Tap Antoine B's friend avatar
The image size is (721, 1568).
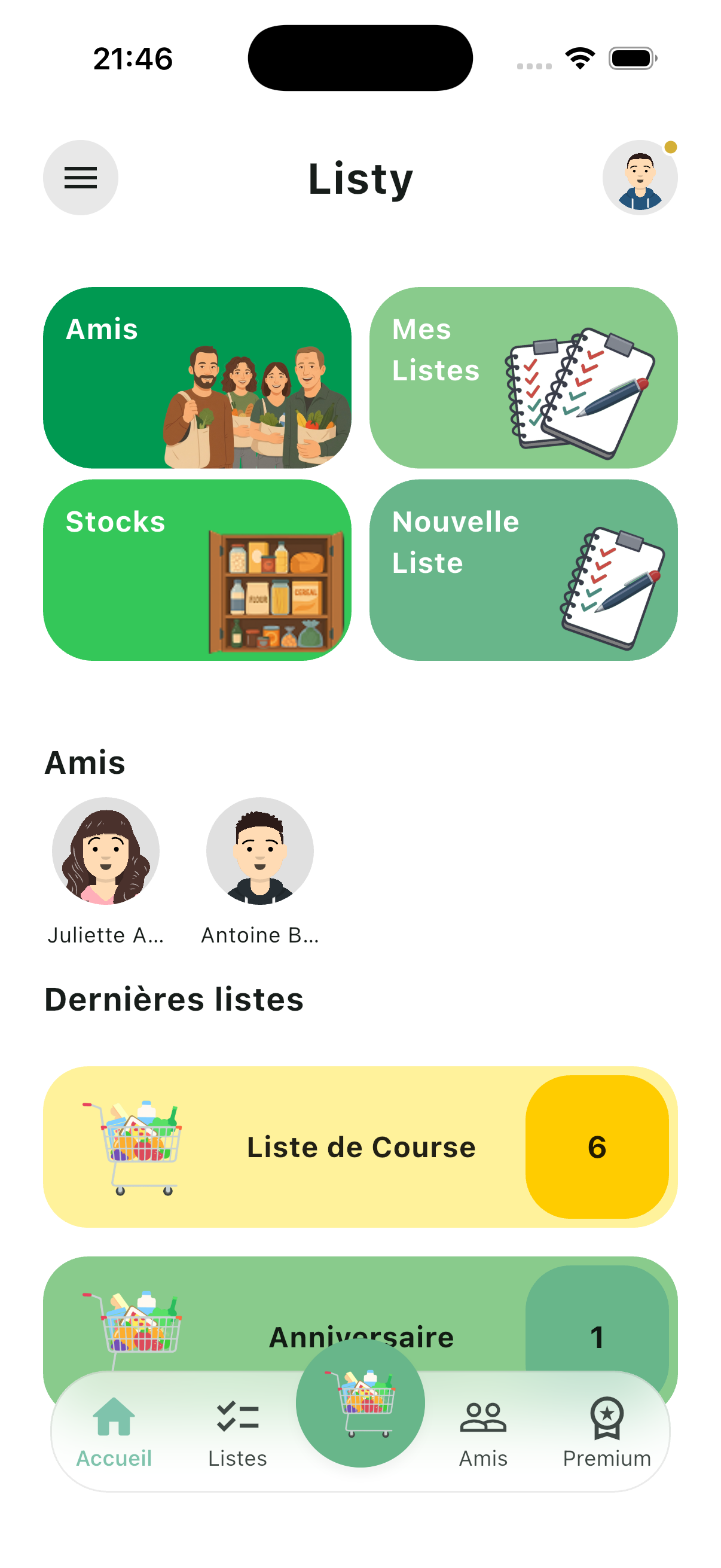(259, 852)
